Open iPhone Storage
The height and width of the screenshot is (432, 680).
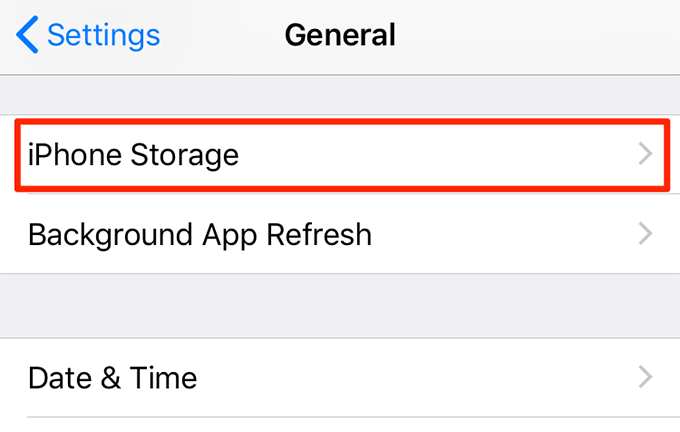tap(340, 155)
